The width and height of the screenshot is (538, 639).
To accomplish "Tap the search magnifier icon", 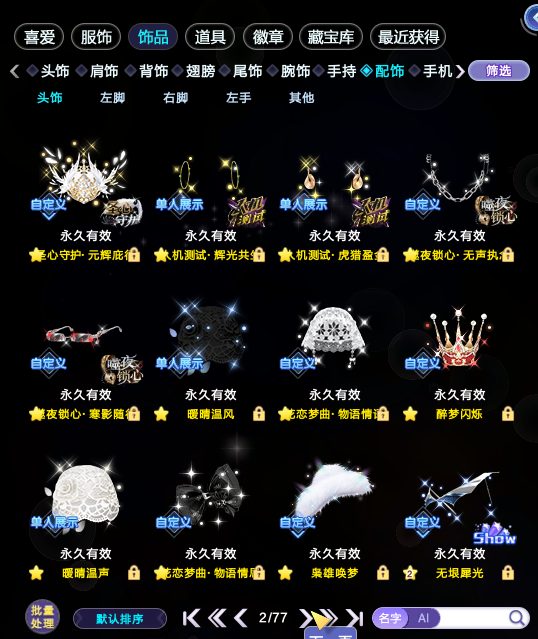I will pos(517,618).
